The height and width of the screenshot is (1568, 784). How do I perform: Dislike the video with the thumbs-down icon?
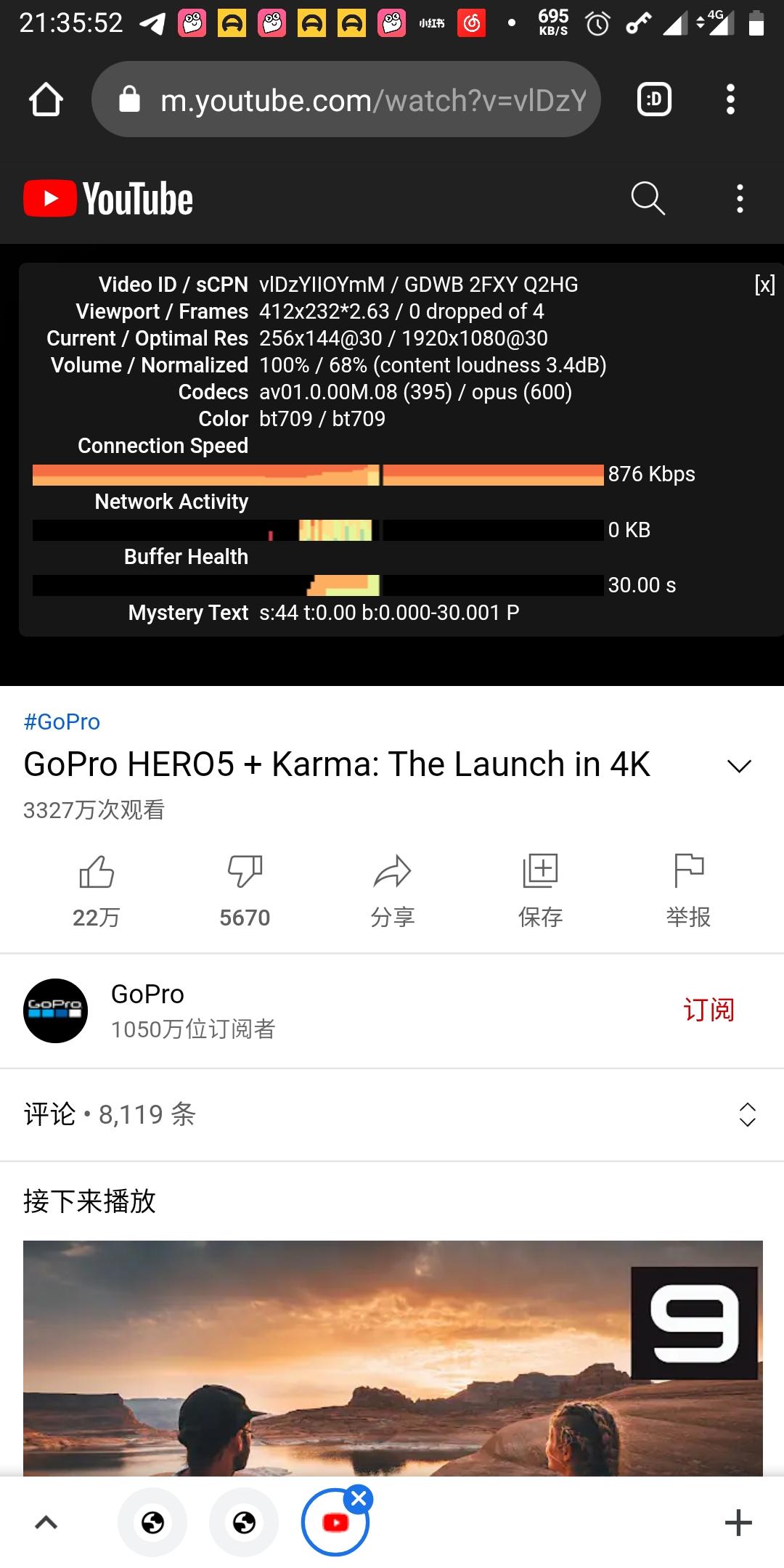(244, 875)
